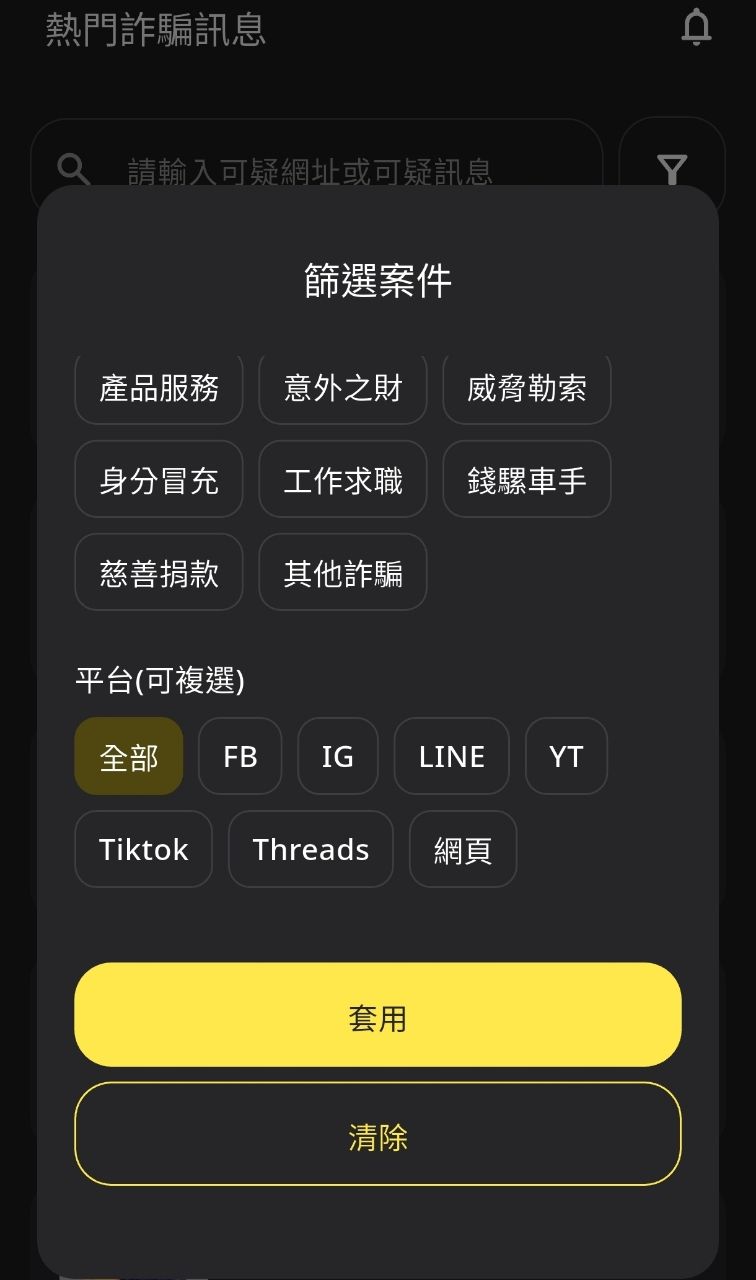
Task: Tap the YT platform chip
Action: [566, 757]
